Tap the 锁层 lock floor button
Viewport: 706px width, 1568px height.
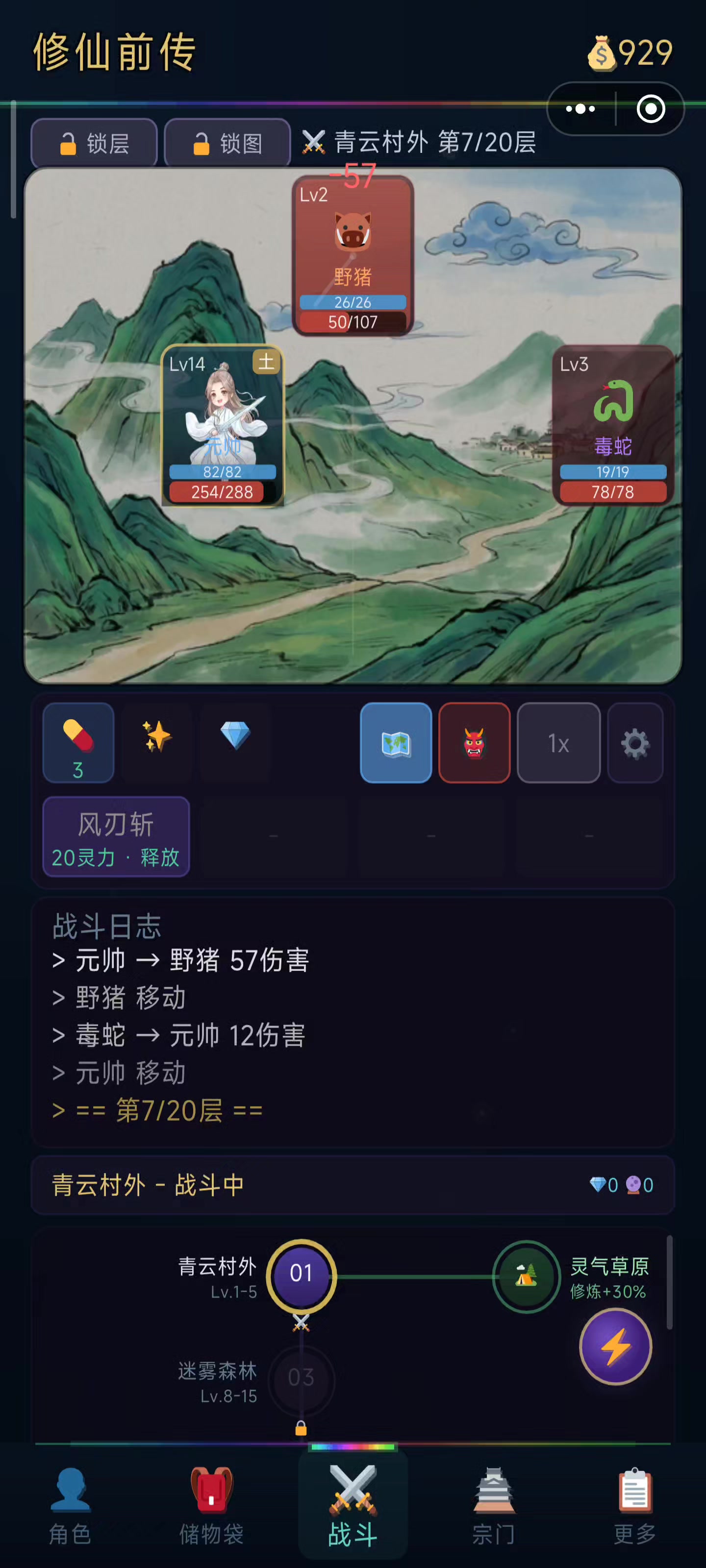coord(94,144)
